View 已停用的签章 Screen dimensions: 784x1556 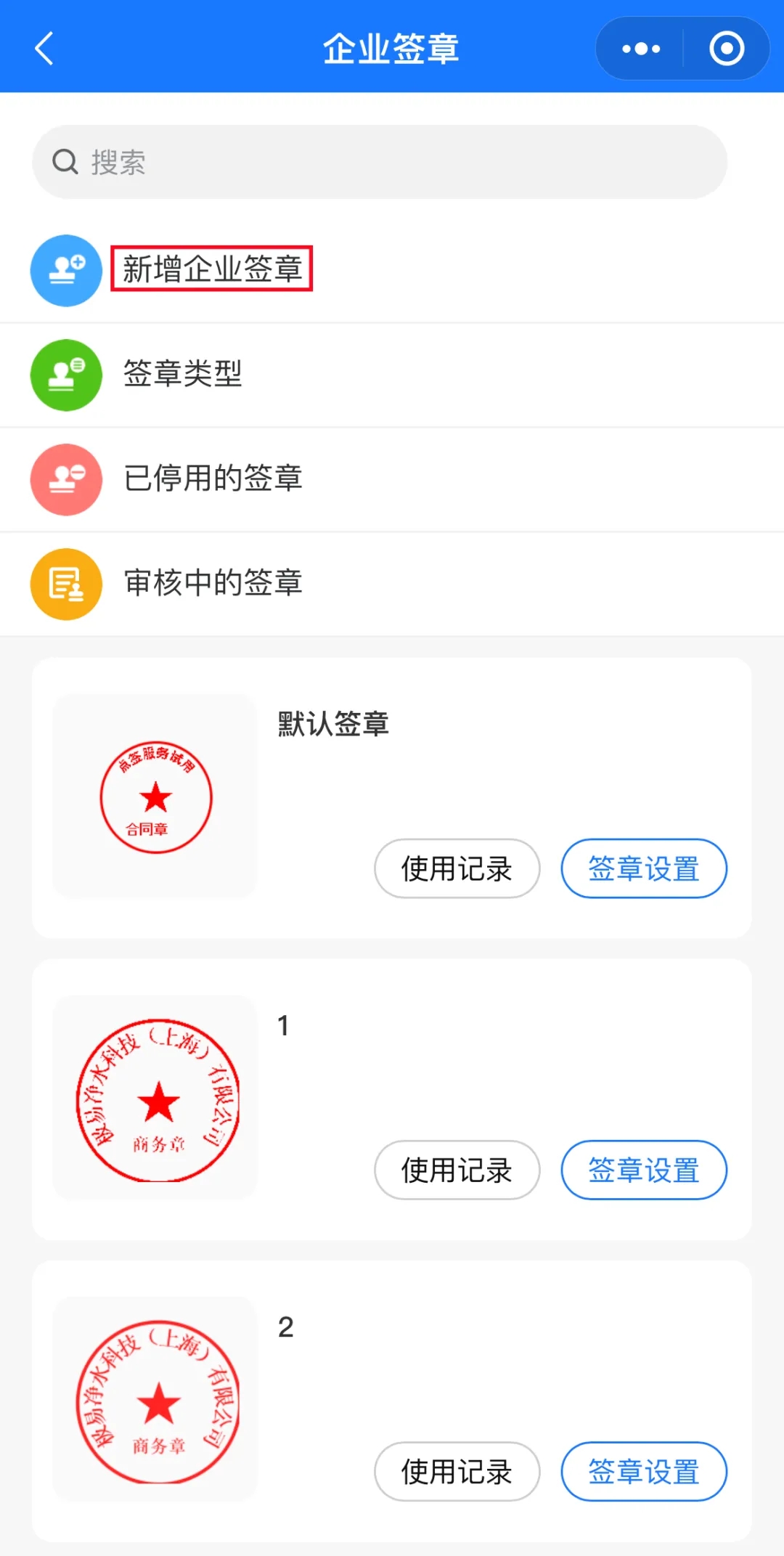pos(392,479)
